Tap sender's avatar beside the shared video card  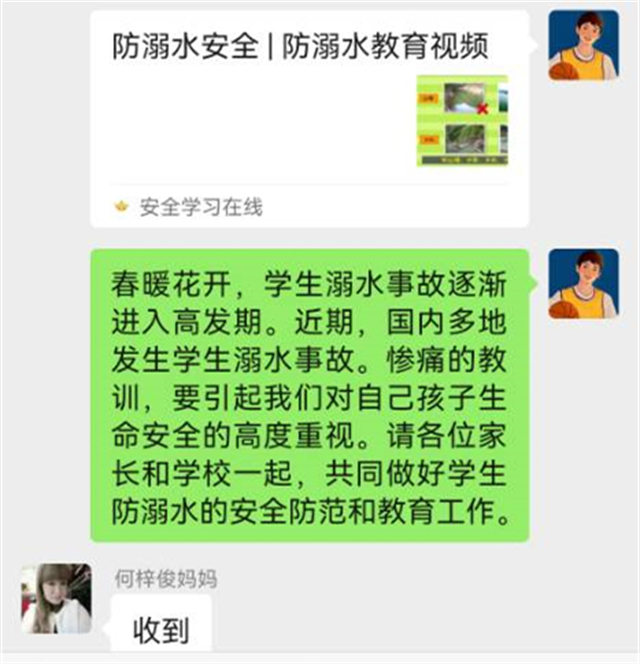[x=583, y=46]
